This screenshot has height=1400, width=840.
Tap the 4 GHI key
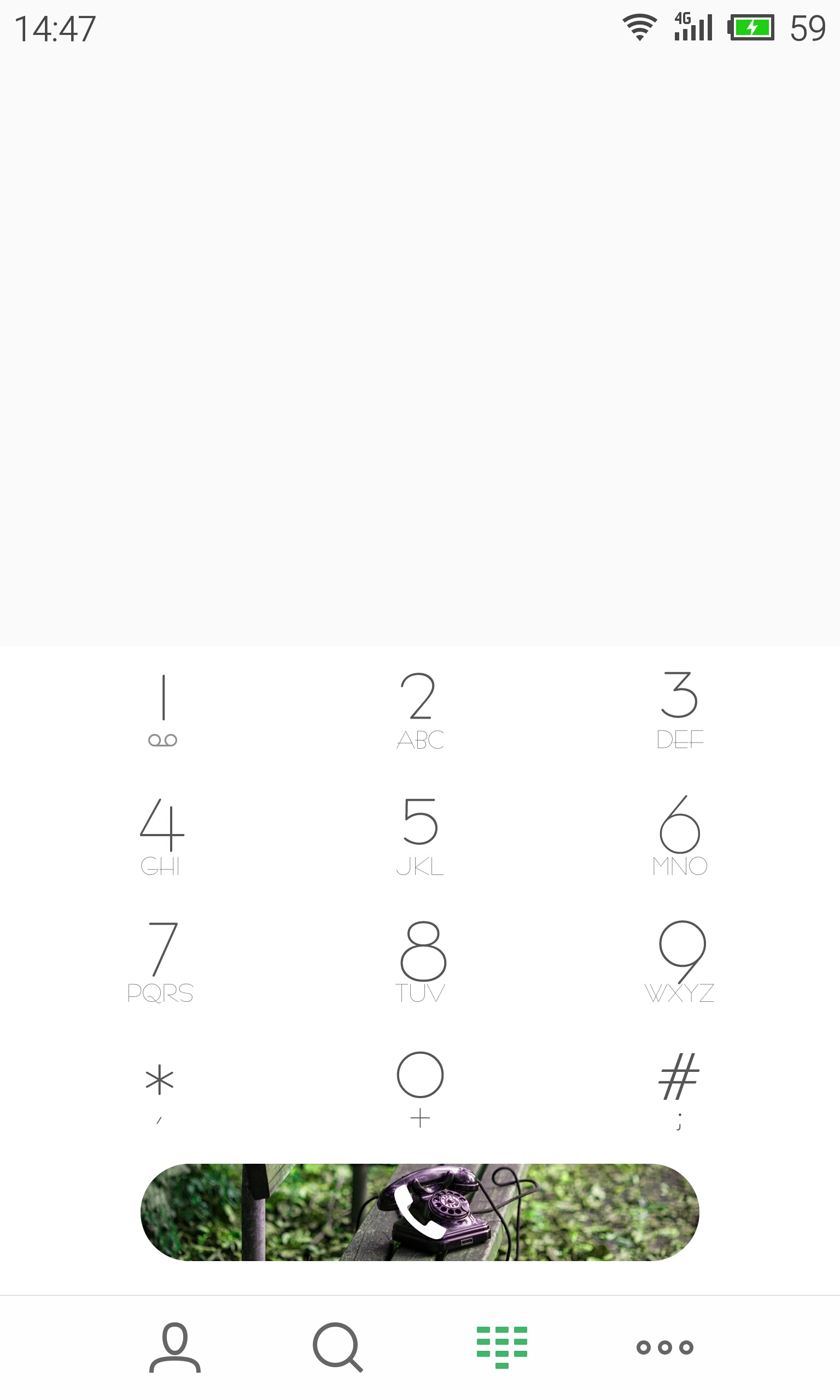point(161,836)
